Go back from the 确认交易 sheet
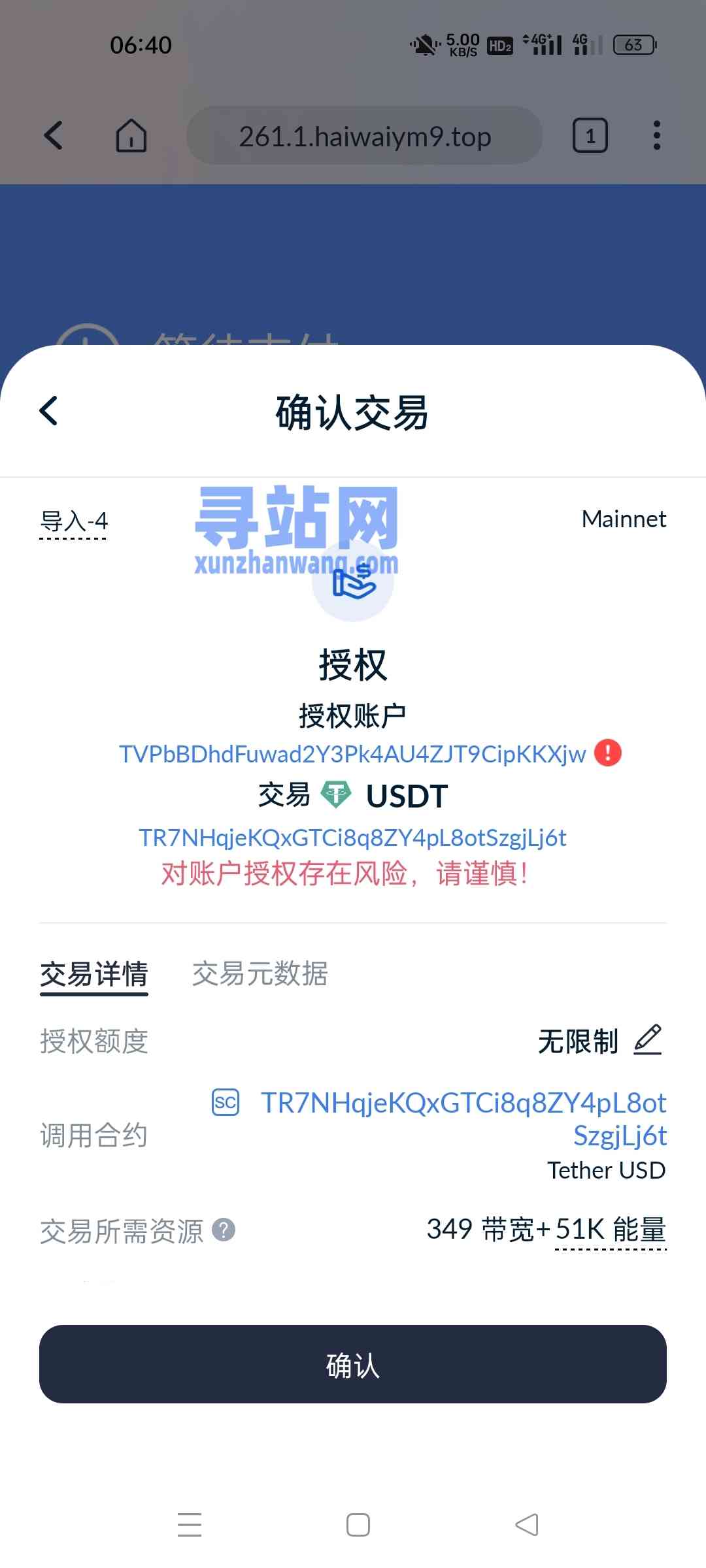Image resolution: width=706 pixels, height=1568 pixels. [49, 411]
